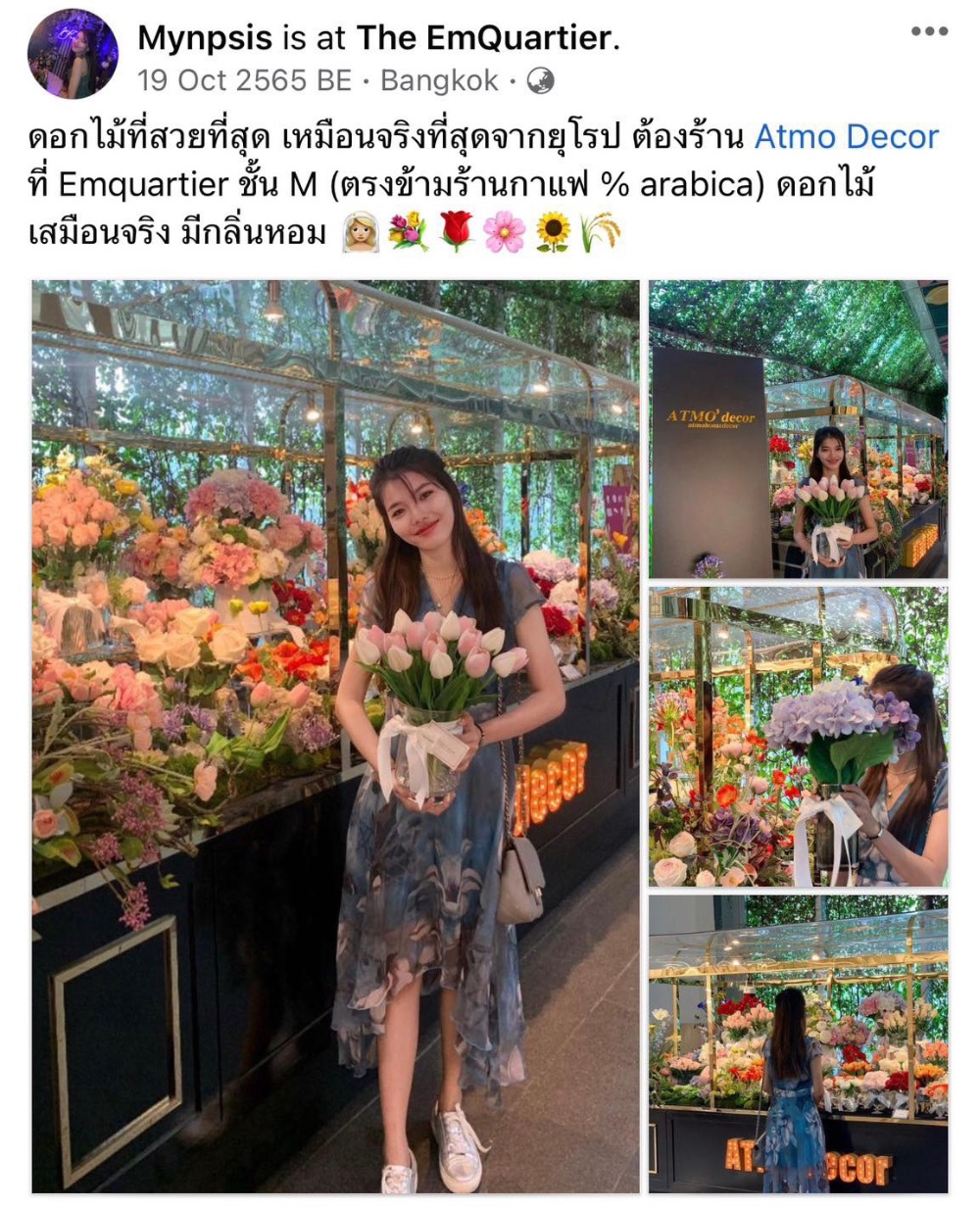Open the Atmo Decor tagged page

click(x=846, y=136)
